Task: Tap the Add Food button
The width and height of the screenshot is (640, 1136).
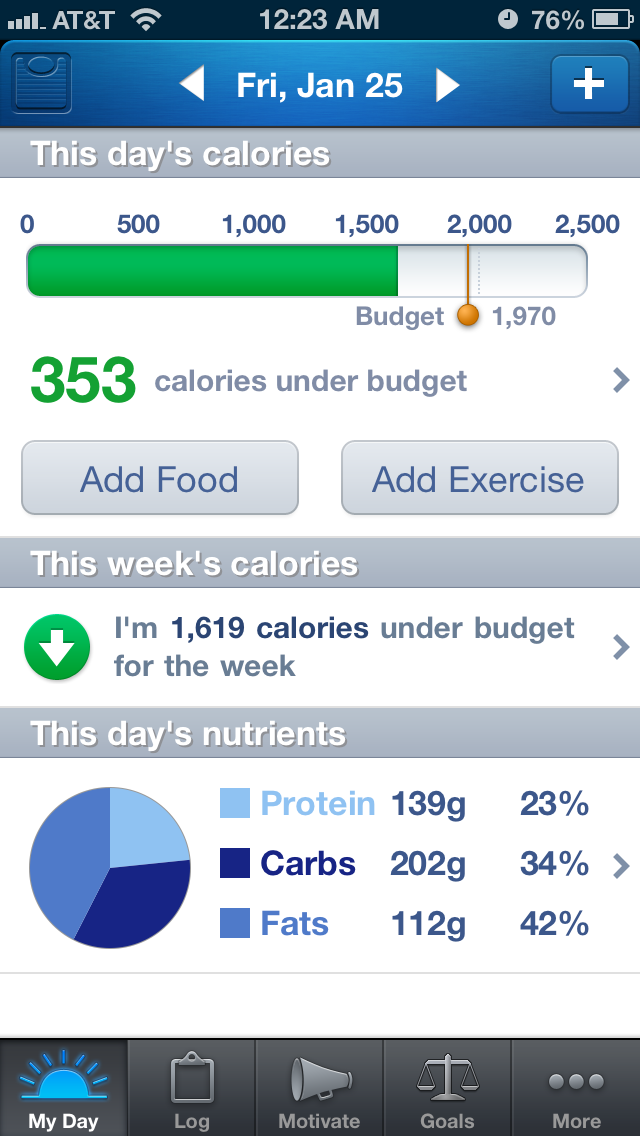Action: coord(160,479)
